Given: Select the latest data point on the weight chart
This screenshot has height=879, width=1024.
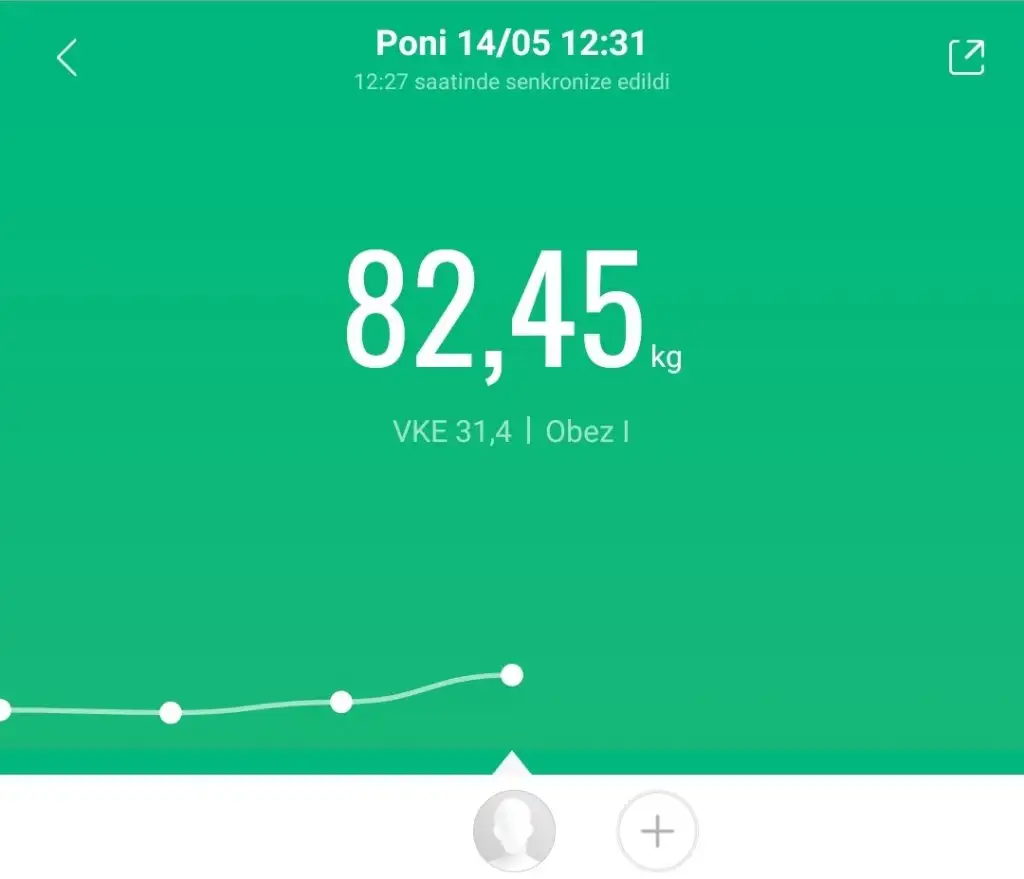Looking at the screenshot, I should point(512,675).
